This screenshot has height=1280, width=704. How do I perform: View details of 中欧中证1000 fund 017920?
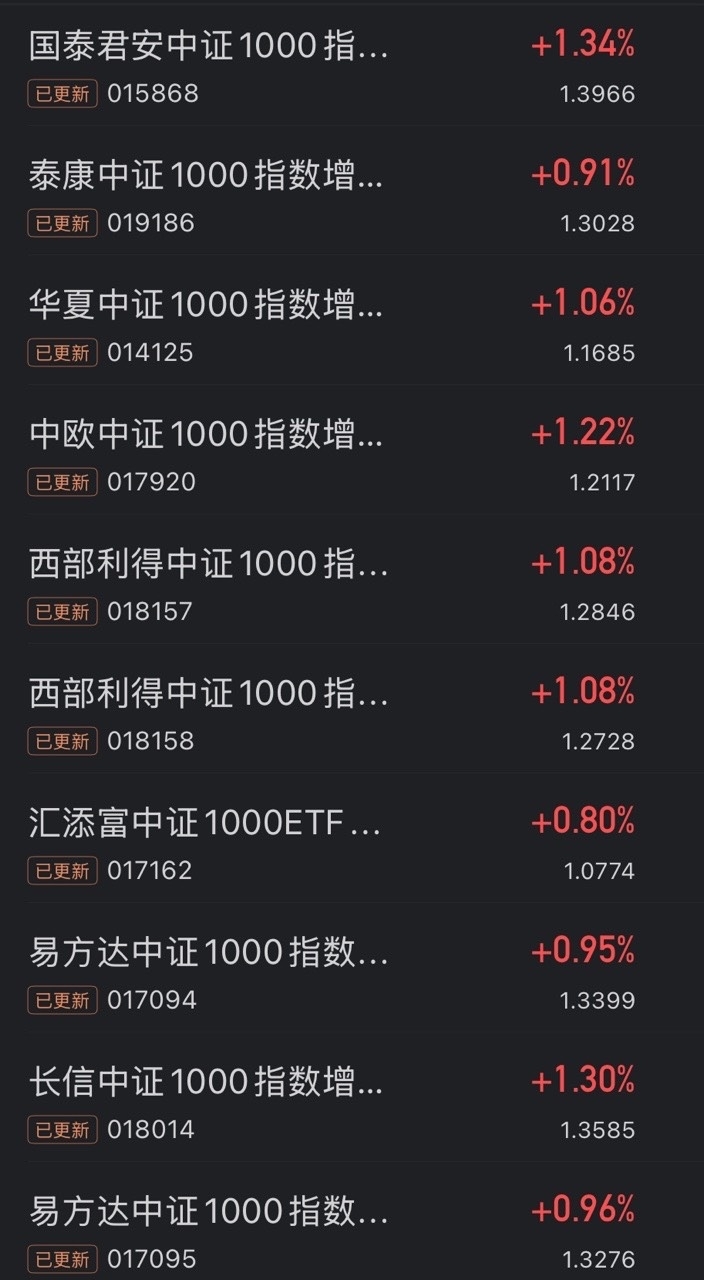352,450
